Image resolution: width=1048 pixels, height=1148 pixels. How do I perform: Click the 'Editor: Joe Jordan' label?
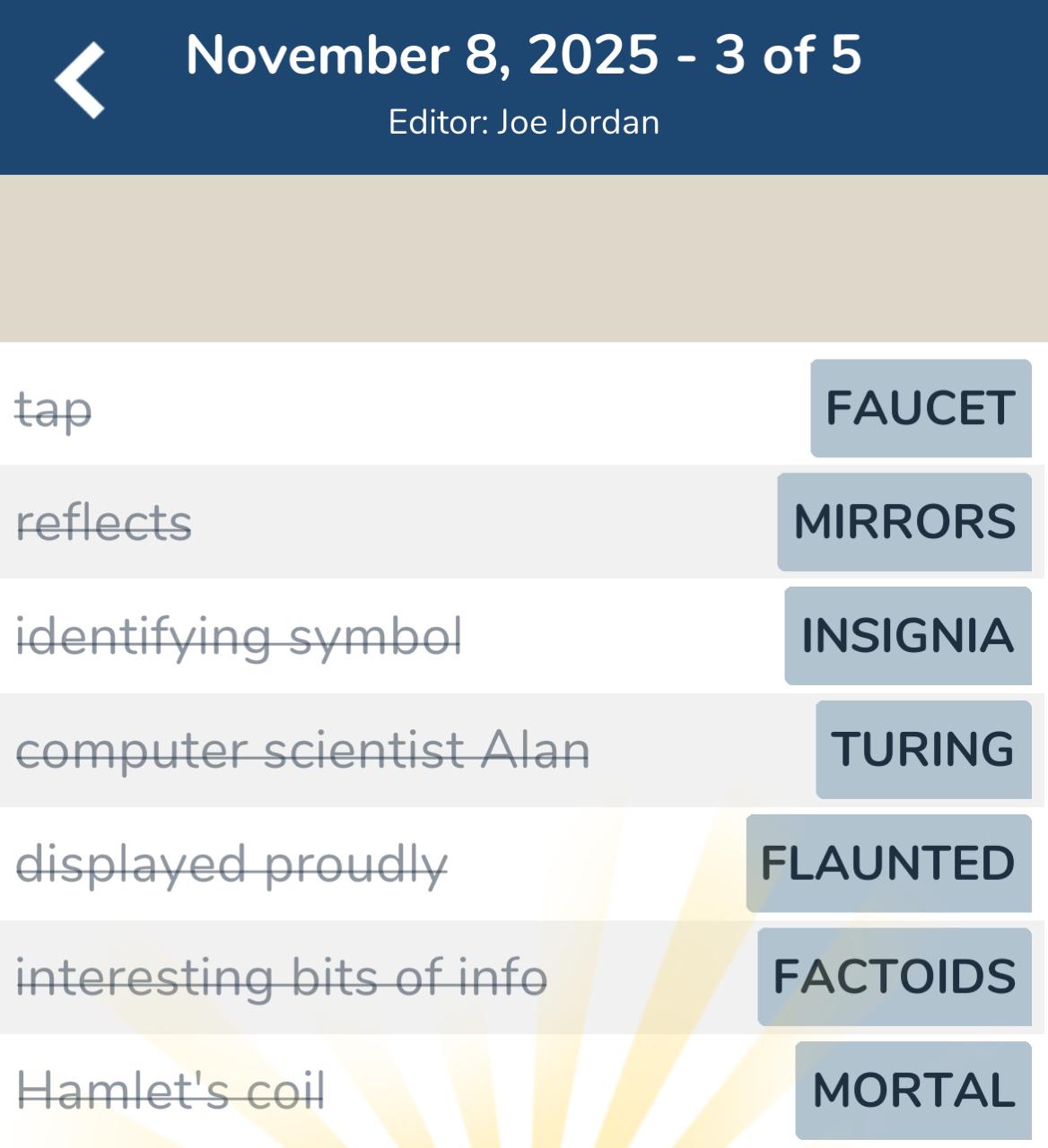pyautogui.click(x=524, y=122)
